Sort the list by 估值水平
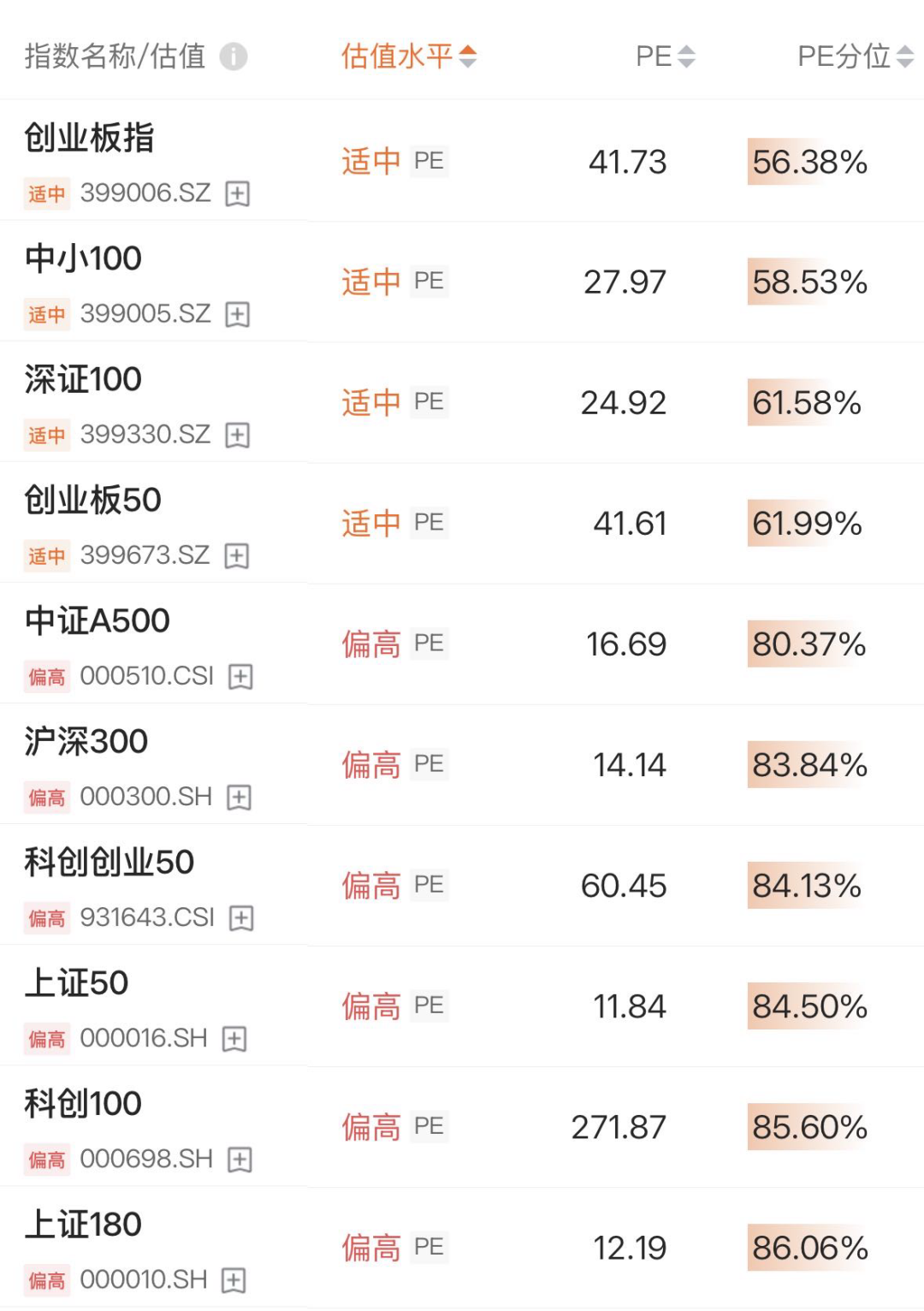This screenshot has width=924, height=1311. coord(408,56)
